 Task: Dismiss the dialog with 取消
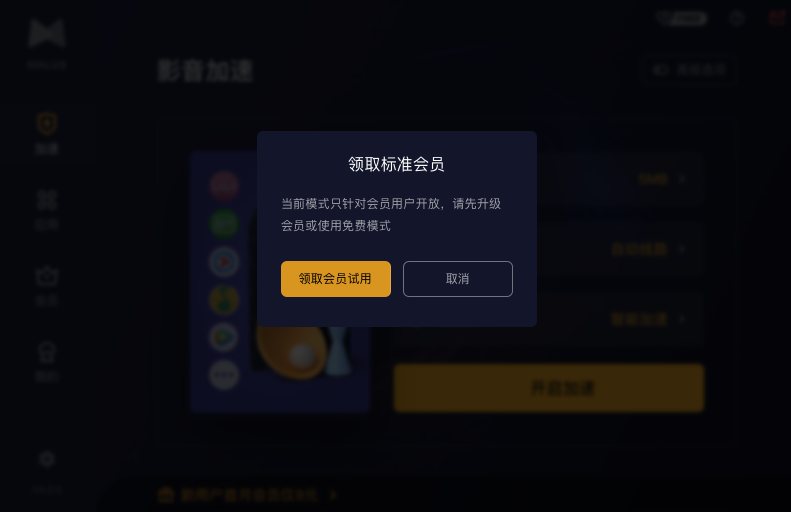(457, 279)
